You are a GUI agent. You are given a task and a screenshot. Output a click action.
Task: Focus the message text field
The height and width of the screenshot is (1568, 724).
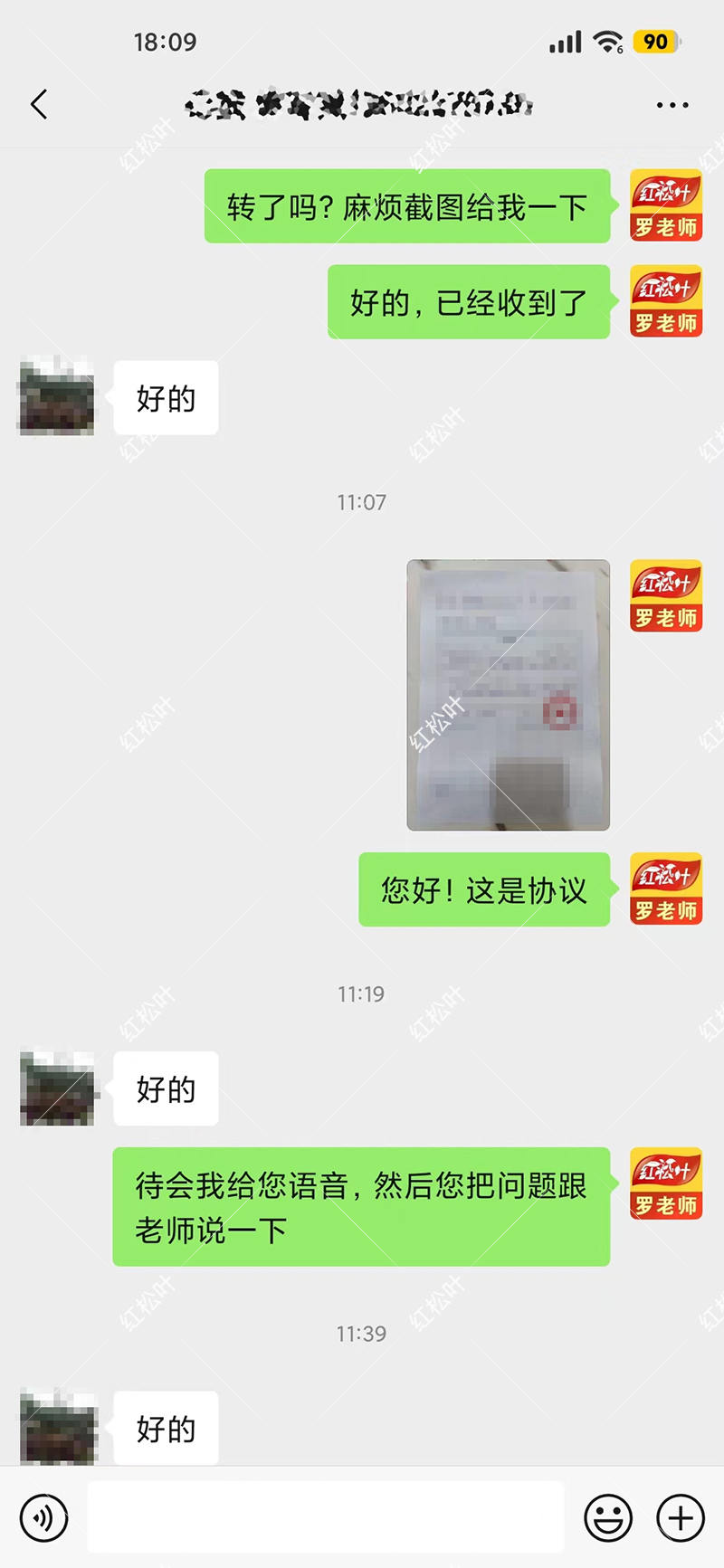click(326, 1517)
